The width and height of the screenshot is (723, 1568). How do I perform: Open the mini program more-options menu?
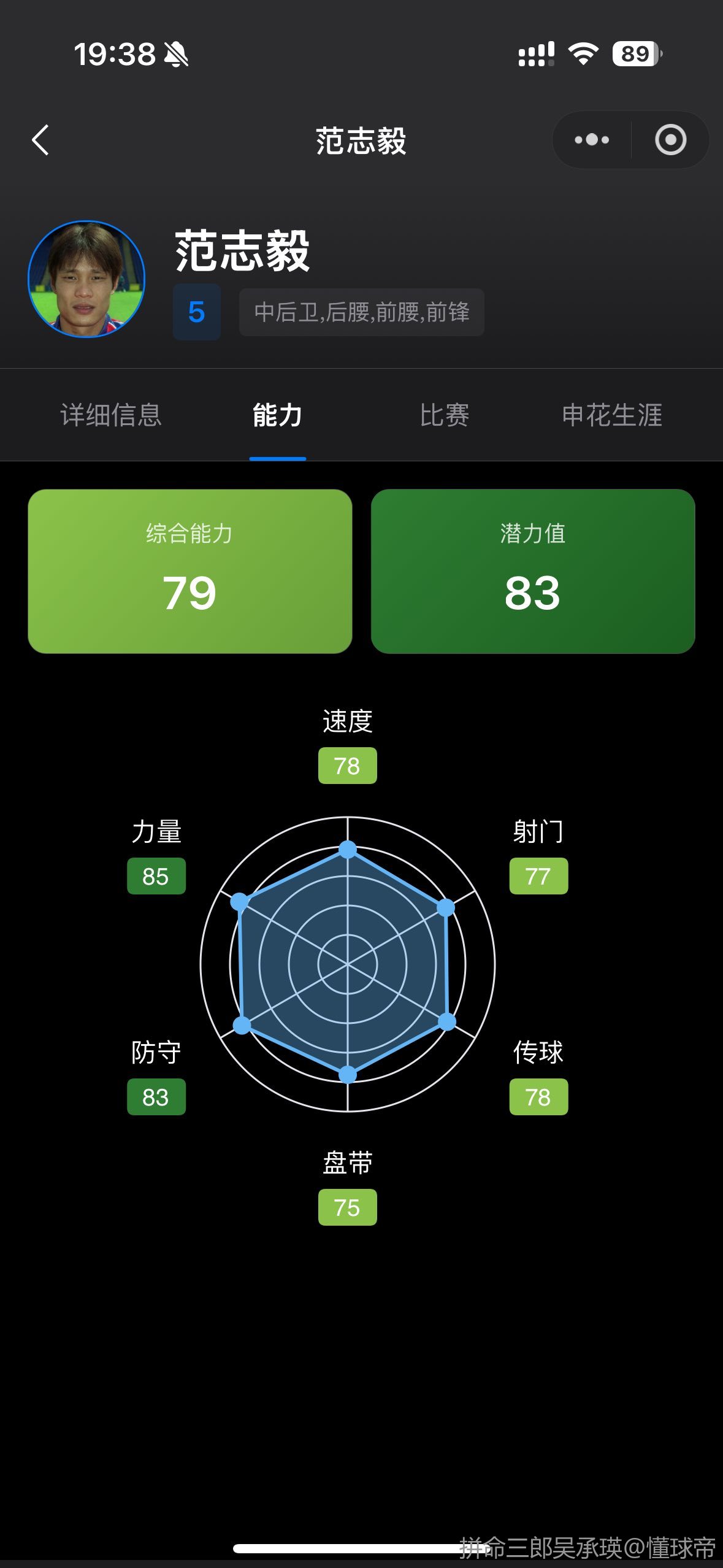point(591,140)
